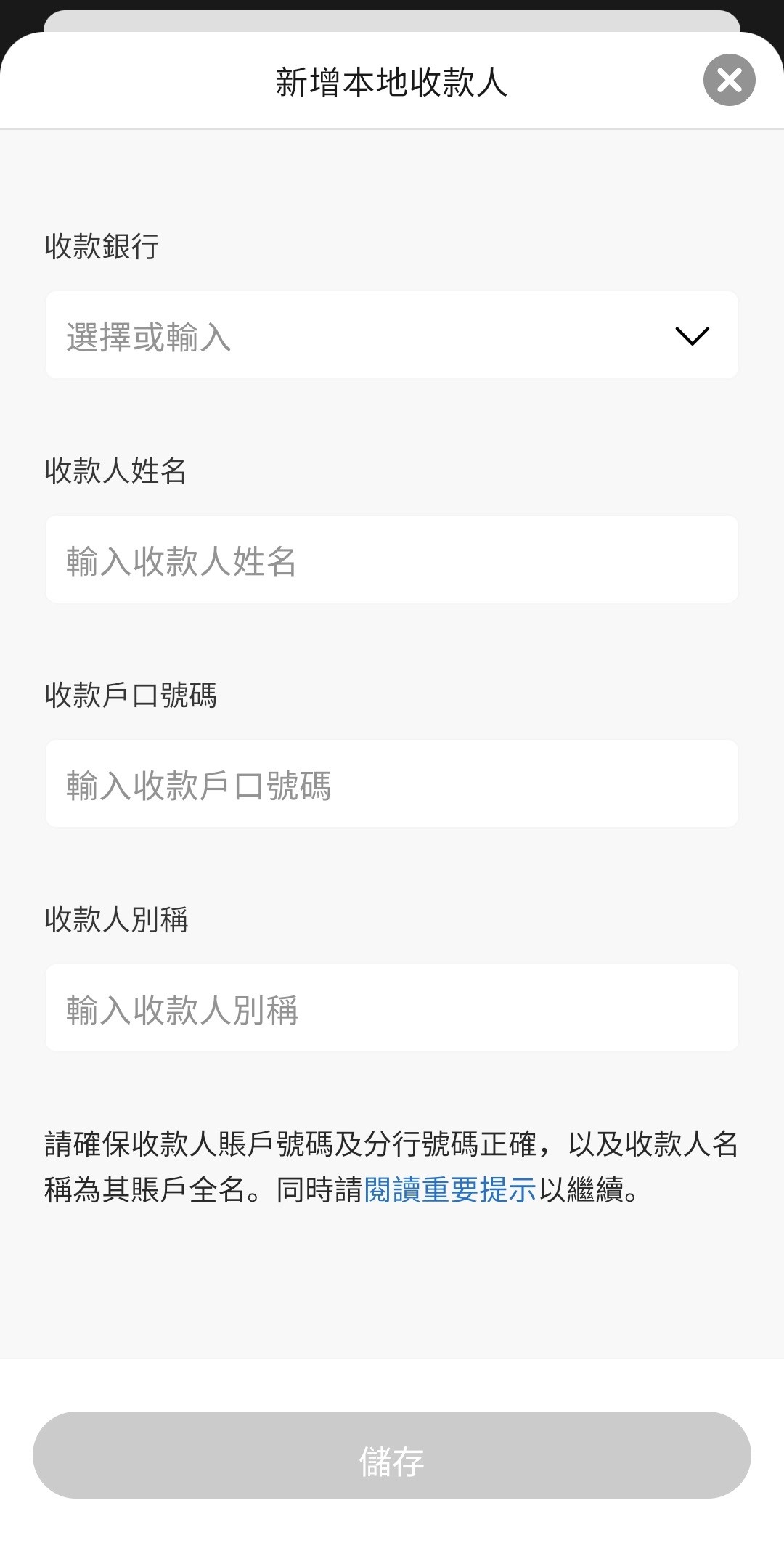784x1564 pixels.
Task: Focus the payee nickname entry box
Action: [392, 1008]
